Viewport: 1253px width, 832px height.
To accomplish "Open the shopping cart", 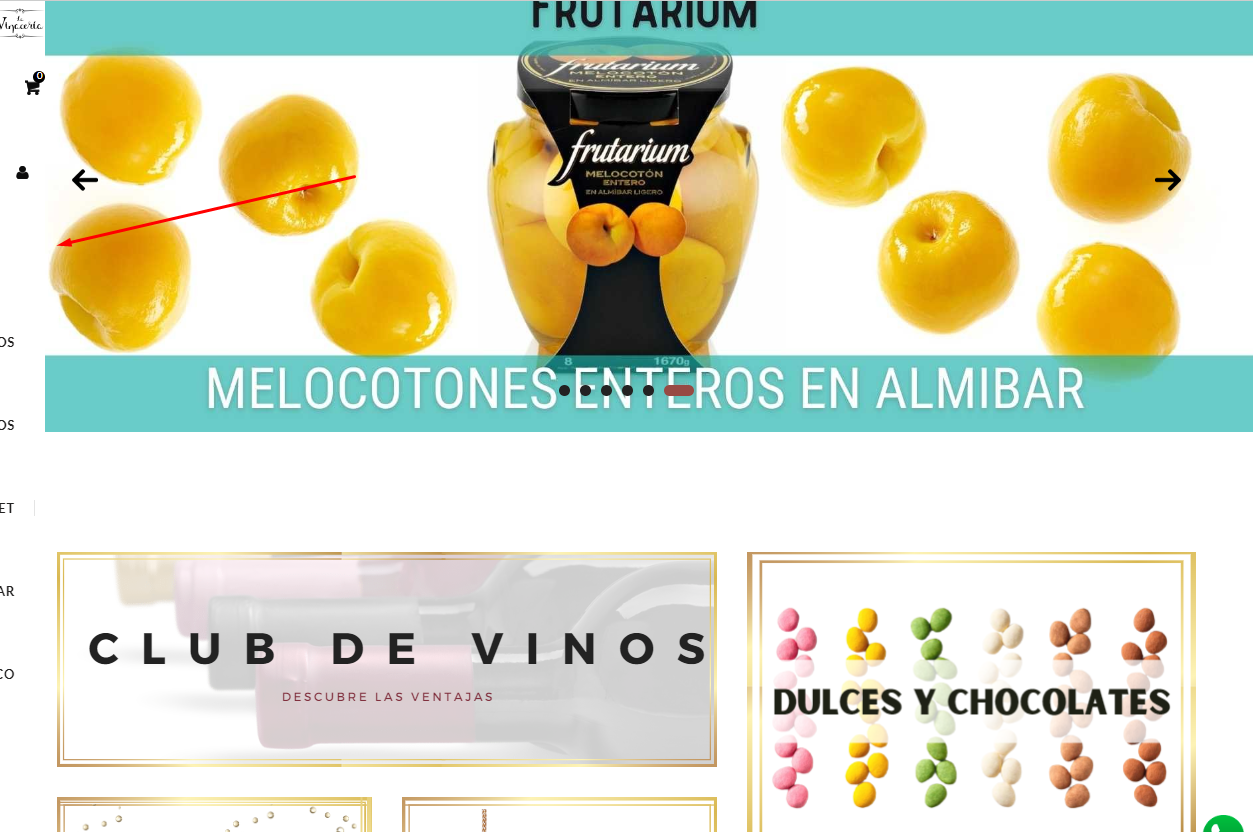I will (33, 86).
